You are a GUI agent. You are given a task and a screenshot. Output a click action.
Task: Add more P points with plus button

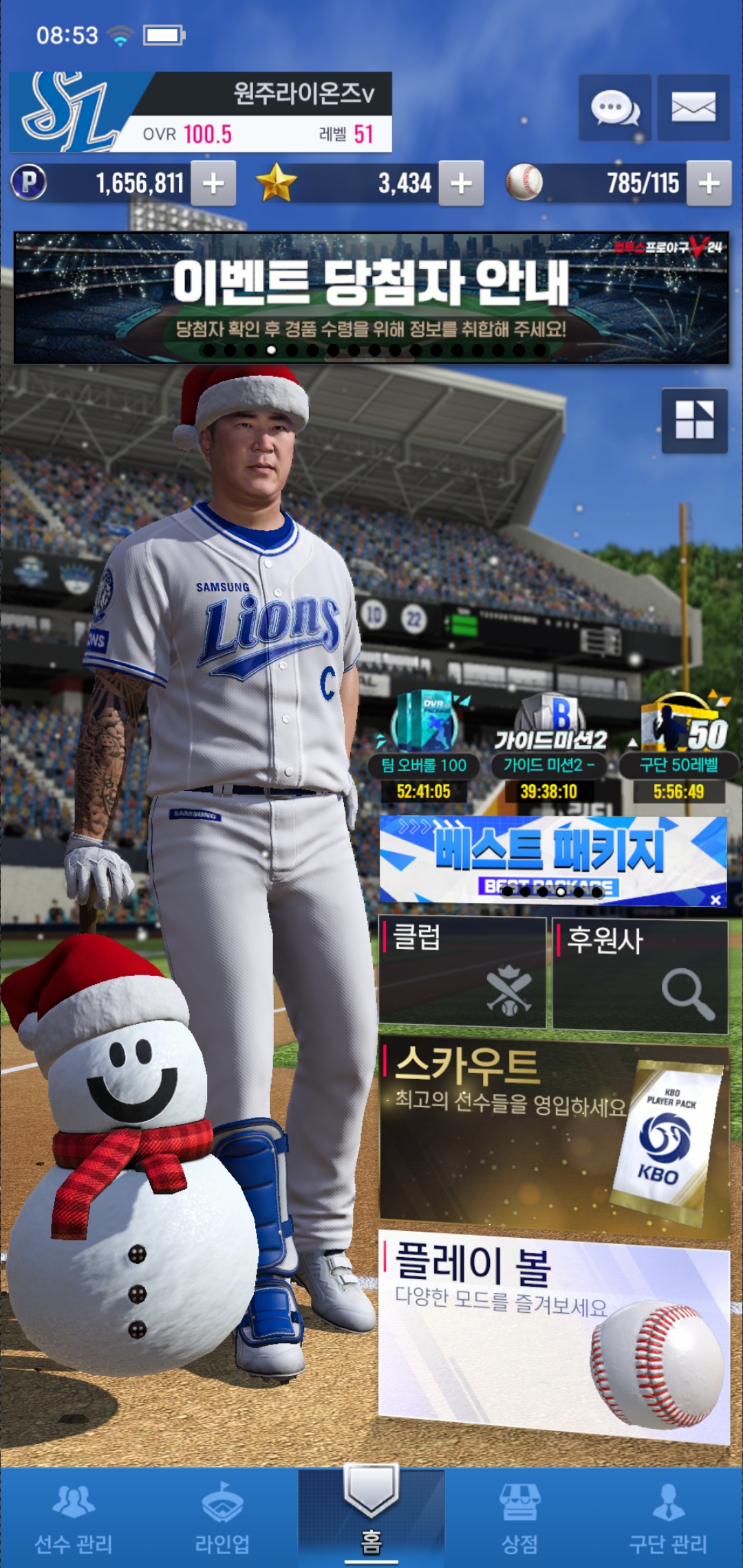tap(213, 184)
